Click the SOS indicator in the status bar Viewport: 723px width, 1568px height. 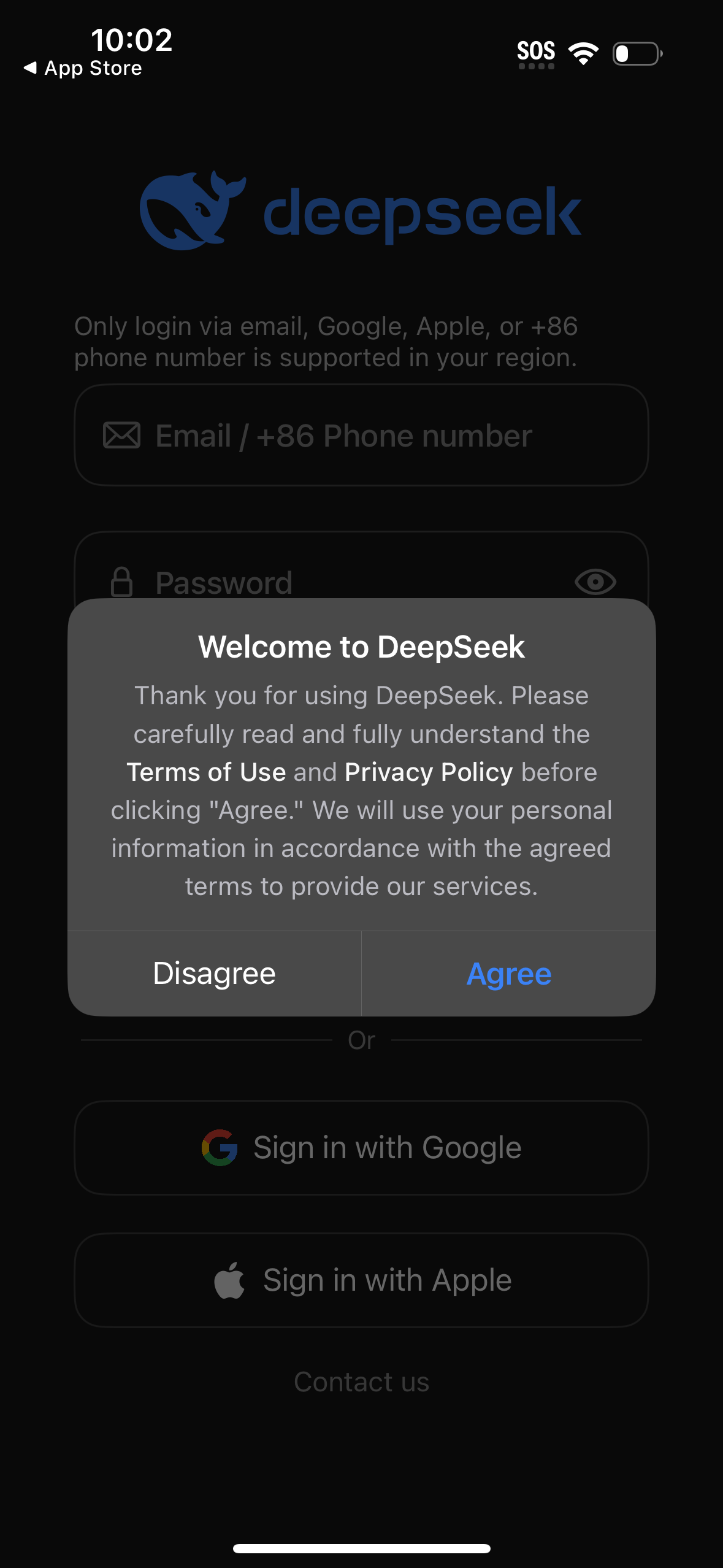coord(536,52)
